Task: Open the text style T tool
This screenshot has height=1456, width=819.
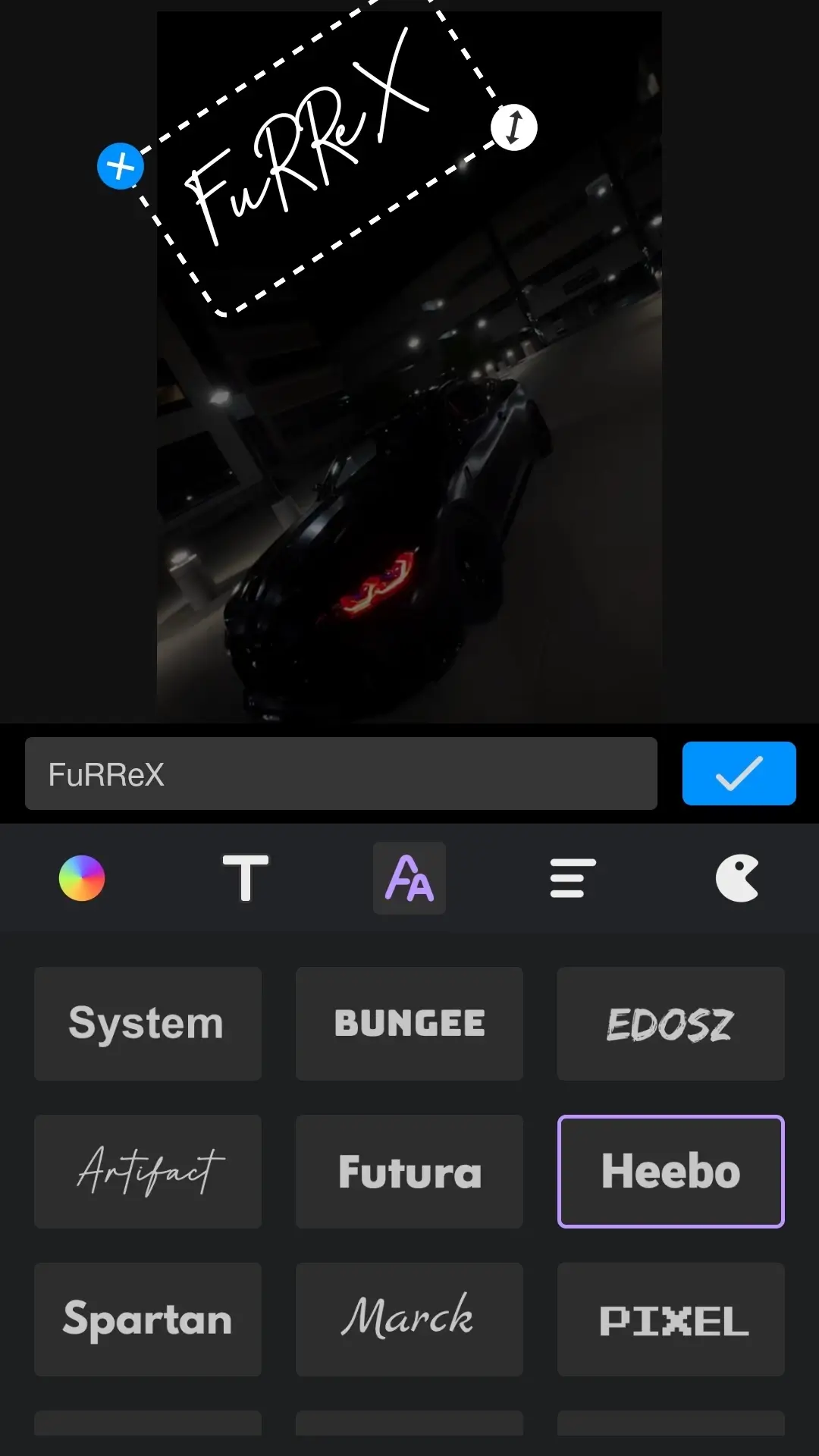Action: click(245, 878)
